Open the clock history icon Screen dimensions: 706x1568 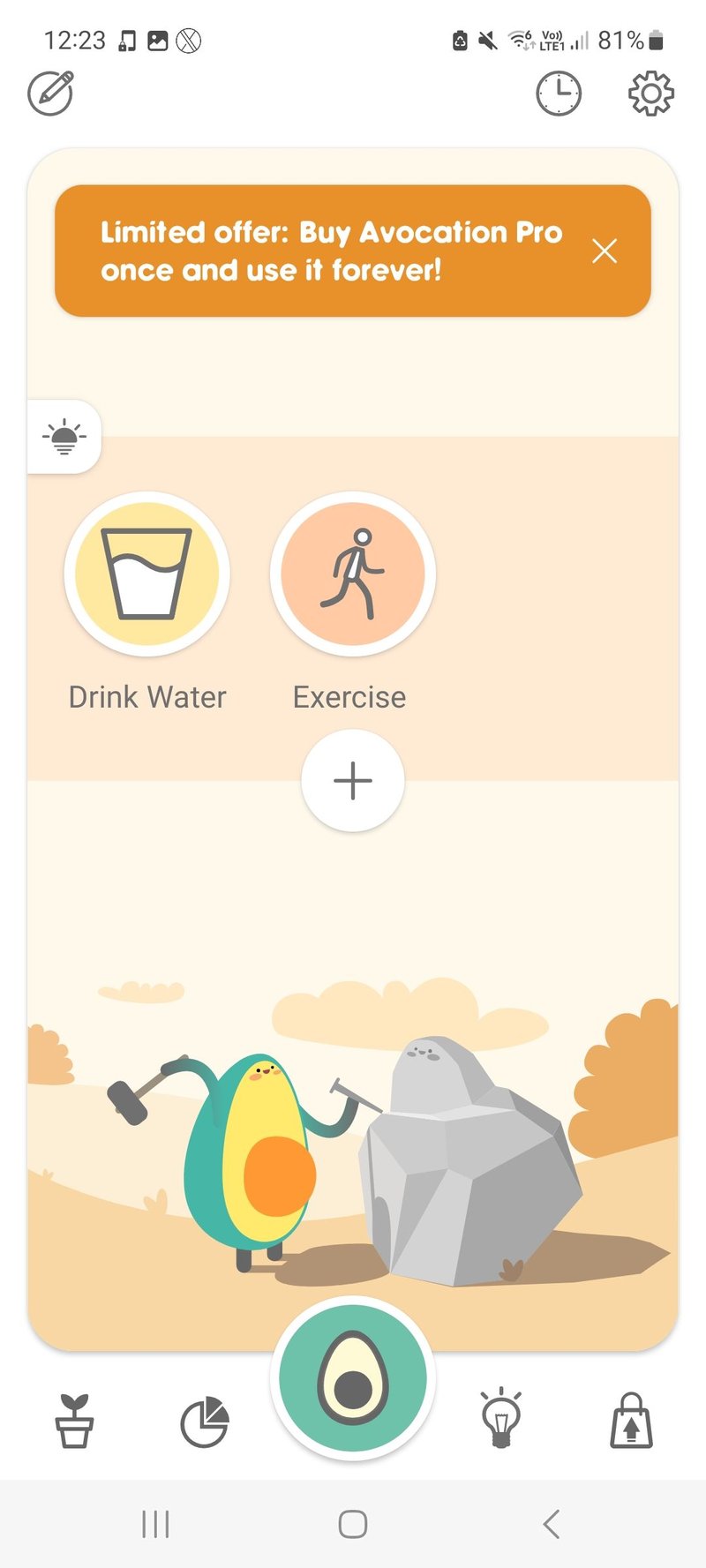click(559, 94)
